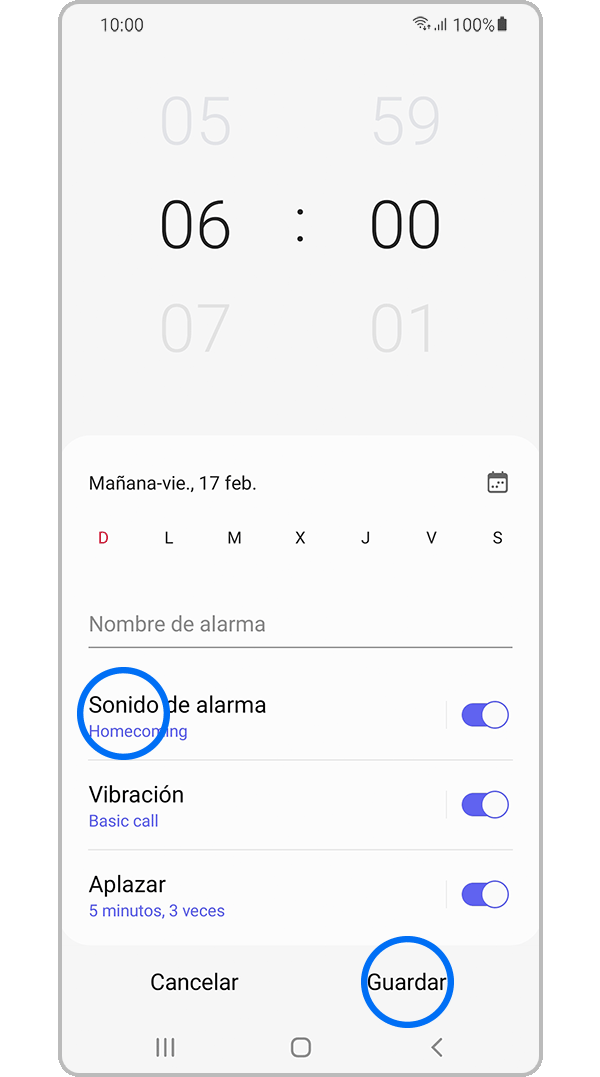Go back with the navigation bar arrow
600x1077 pixels.
tap(436, 1047)
